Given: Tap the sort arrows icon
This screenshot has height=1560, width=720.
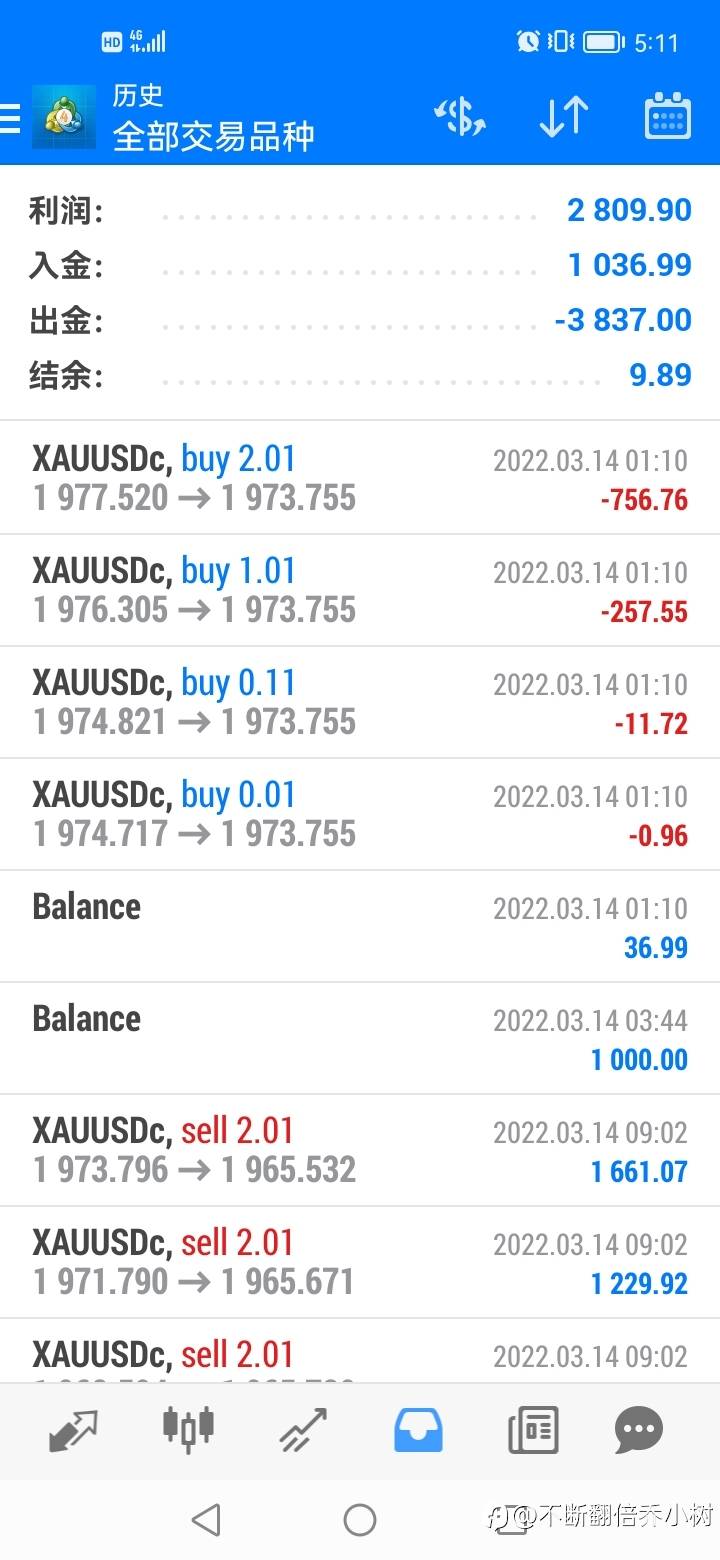Looking at the screenshot, I should pos(564,118).
